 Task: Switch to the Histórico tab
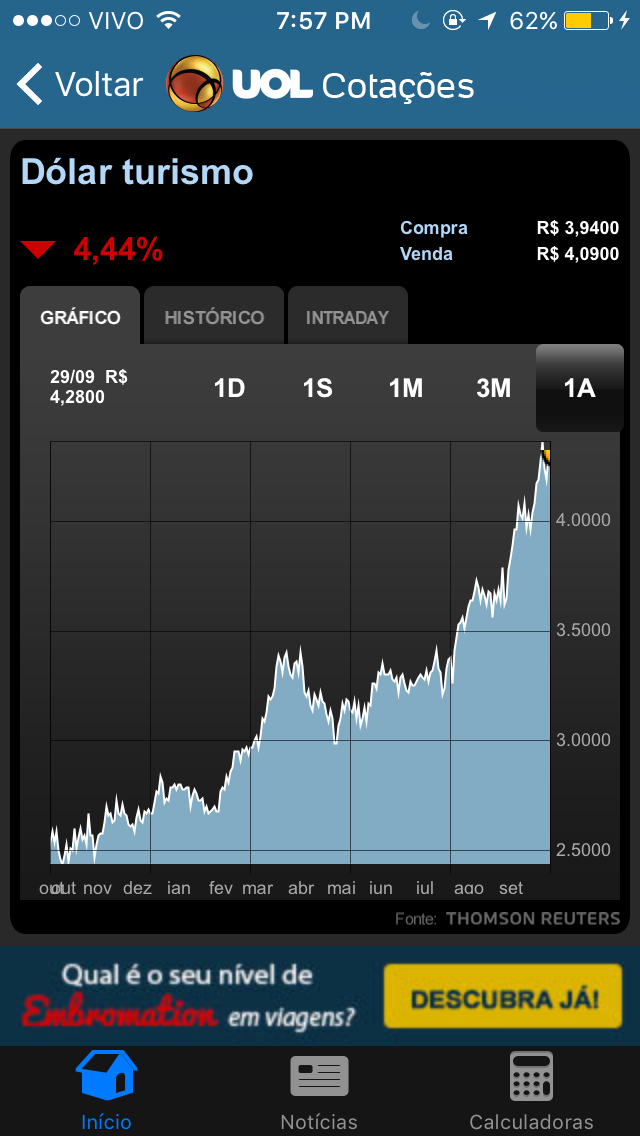point(214,316)
